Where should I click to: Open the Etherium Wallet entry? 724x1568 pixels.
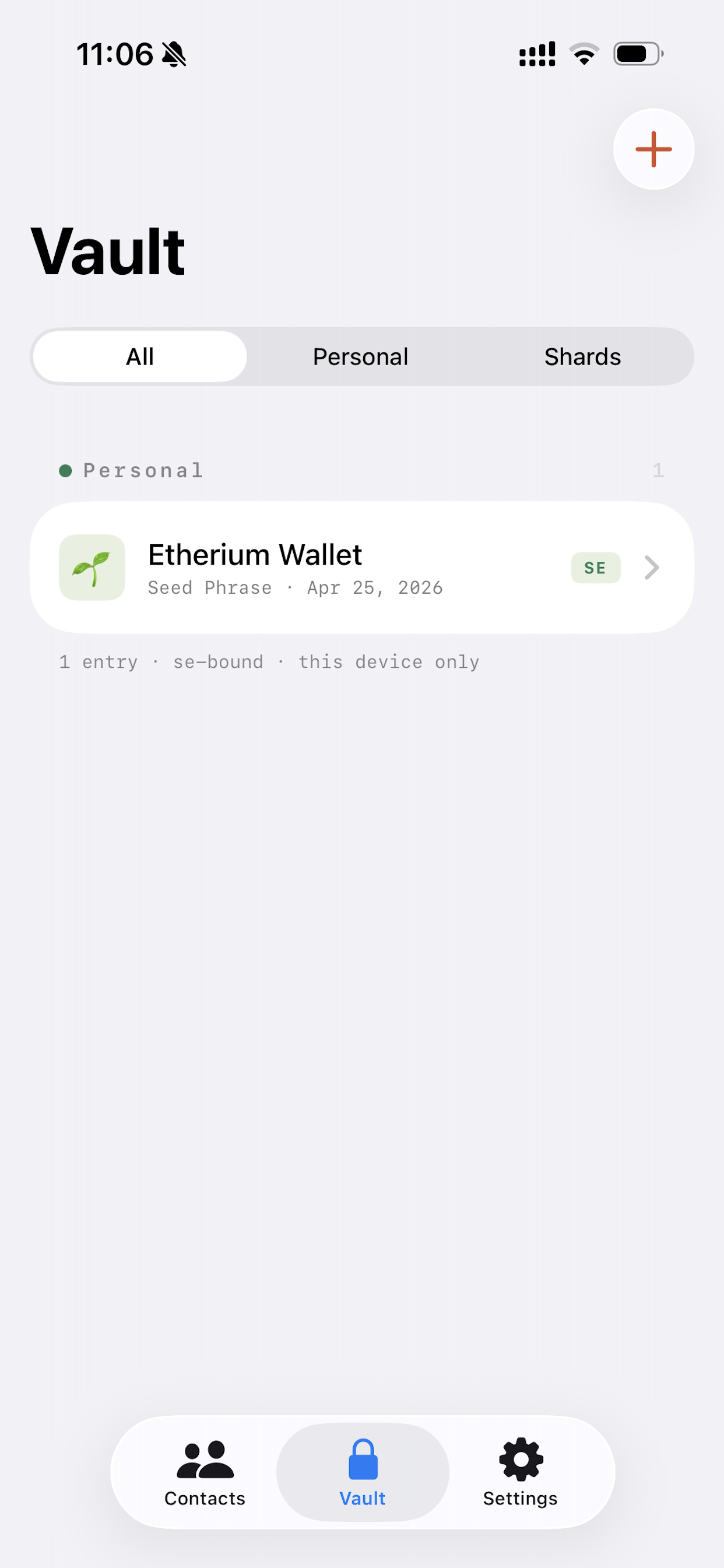(x=361, y=568)
